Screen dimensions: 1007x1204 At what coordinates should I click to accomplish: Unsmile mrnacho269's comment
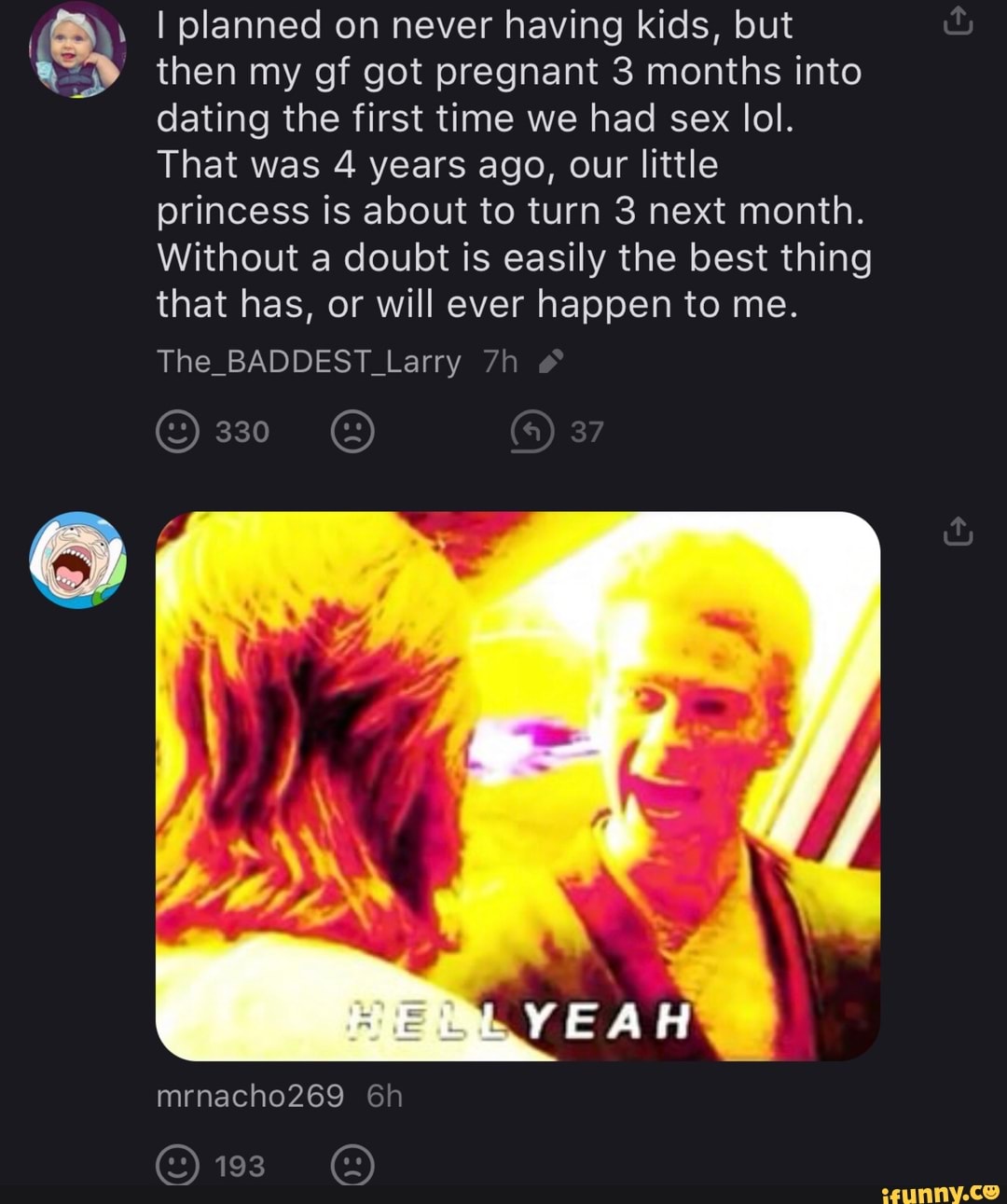click(x=352, y=1166)
